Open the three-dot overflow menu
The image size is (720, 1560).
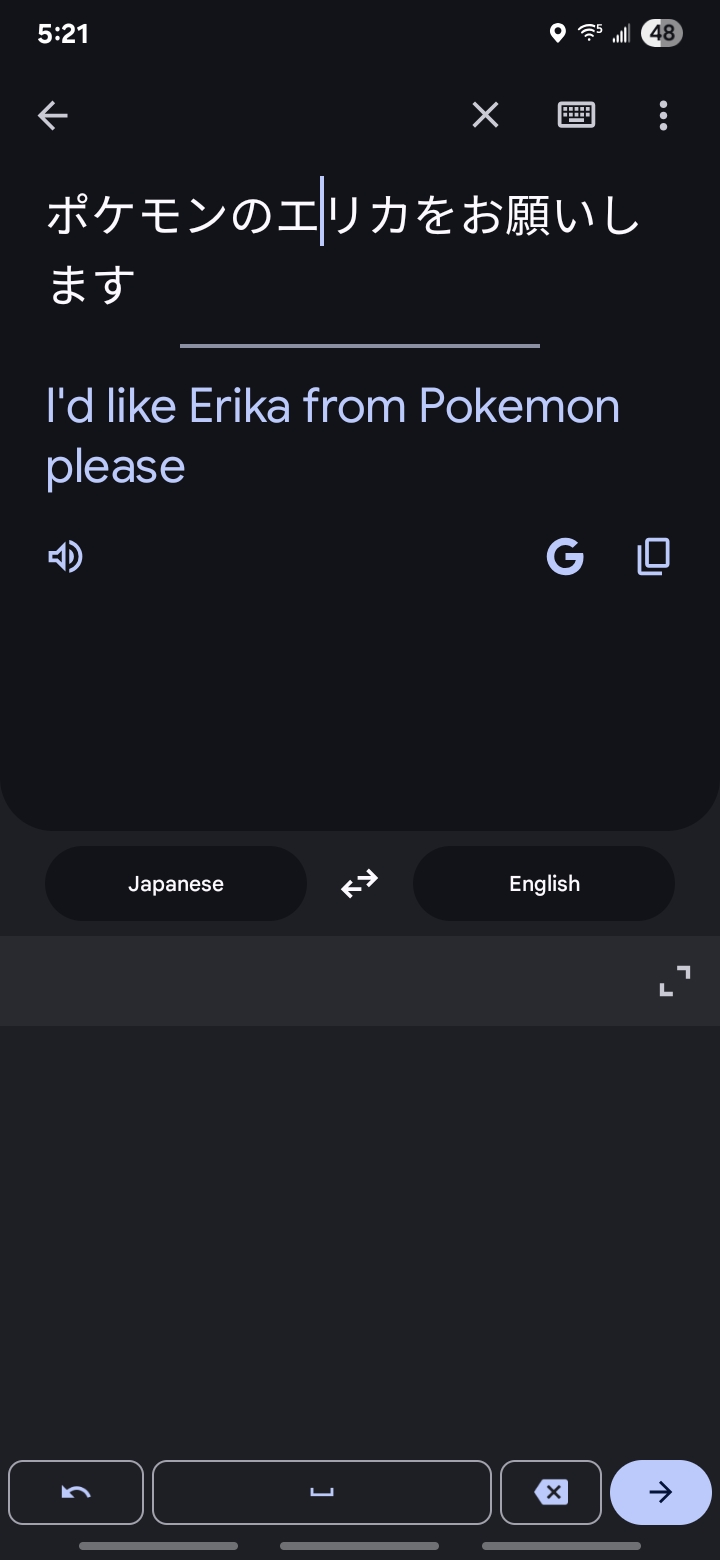tap(663, 116)
